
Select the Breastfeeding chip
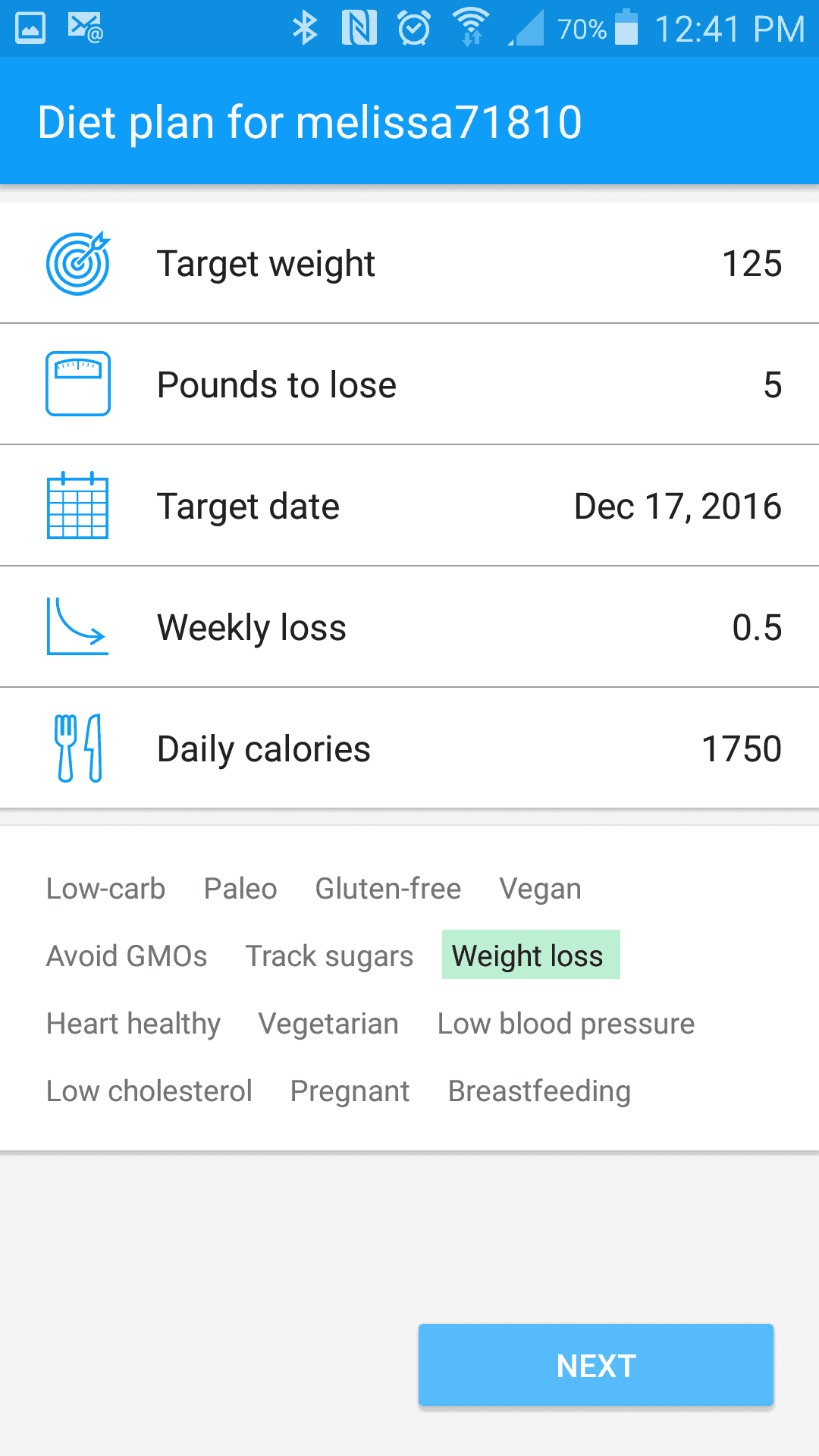(x=539, y=1090)
